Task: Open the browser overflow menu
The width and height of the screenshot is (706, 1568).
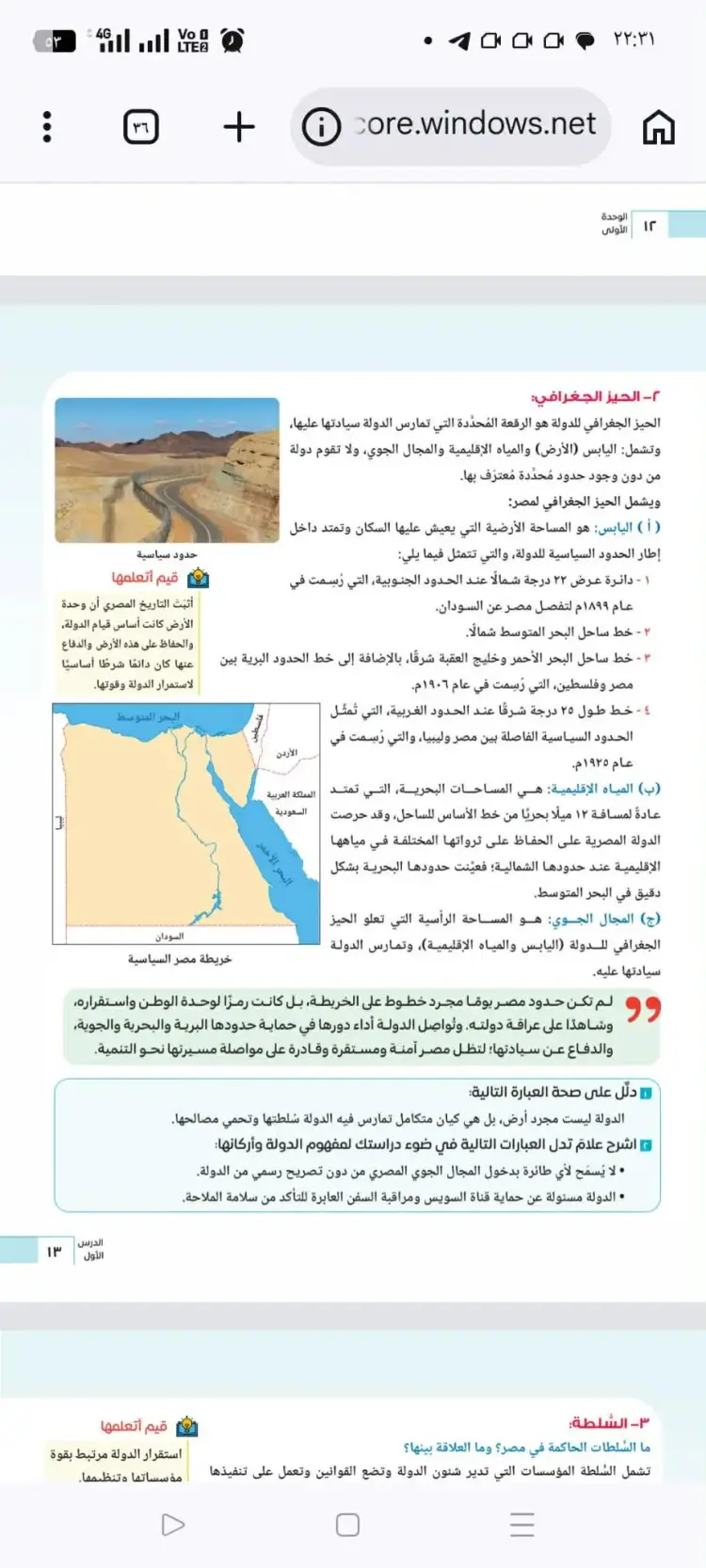Action: click(x=46, y=126)
